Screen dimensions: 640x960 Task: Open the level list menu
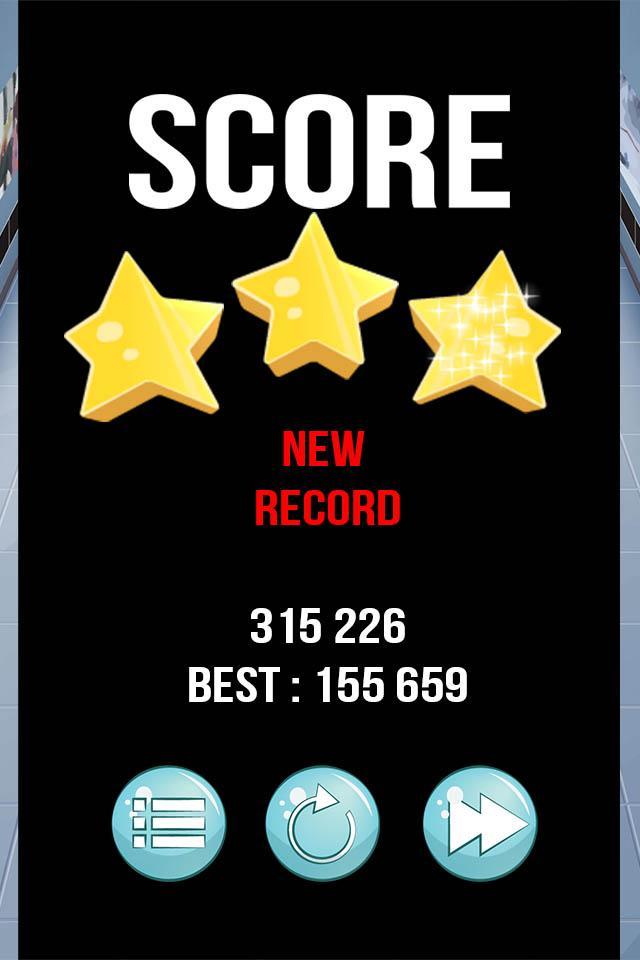169,823
